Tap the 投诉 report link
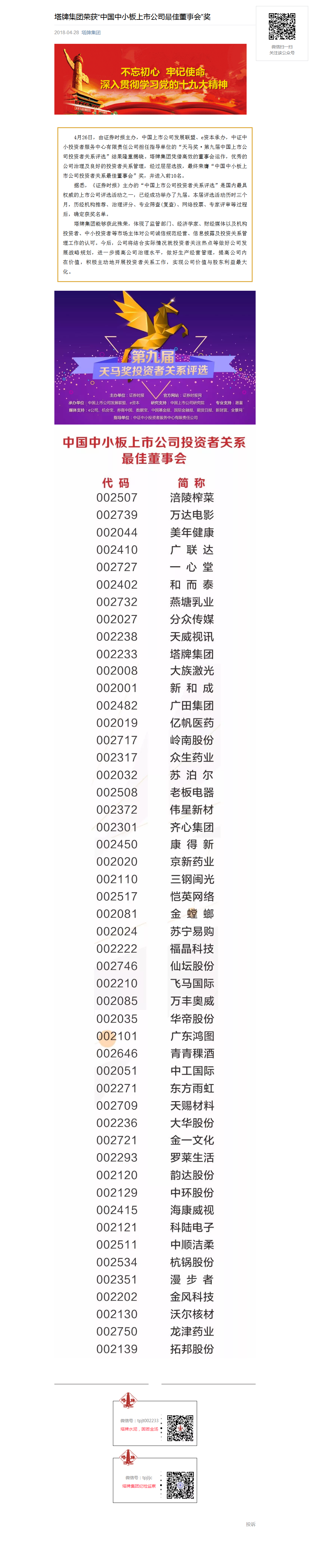The height and width of the screenshot is (1568, 310). coord(250,1524)
